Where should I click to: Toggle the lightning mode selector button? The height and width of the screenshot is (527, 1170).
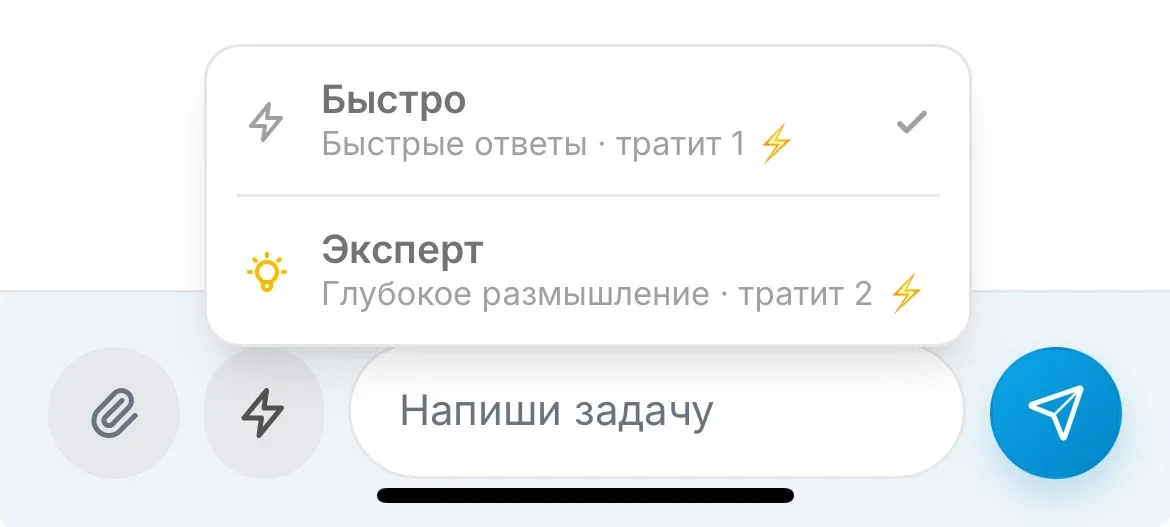[x=264, y=412]
